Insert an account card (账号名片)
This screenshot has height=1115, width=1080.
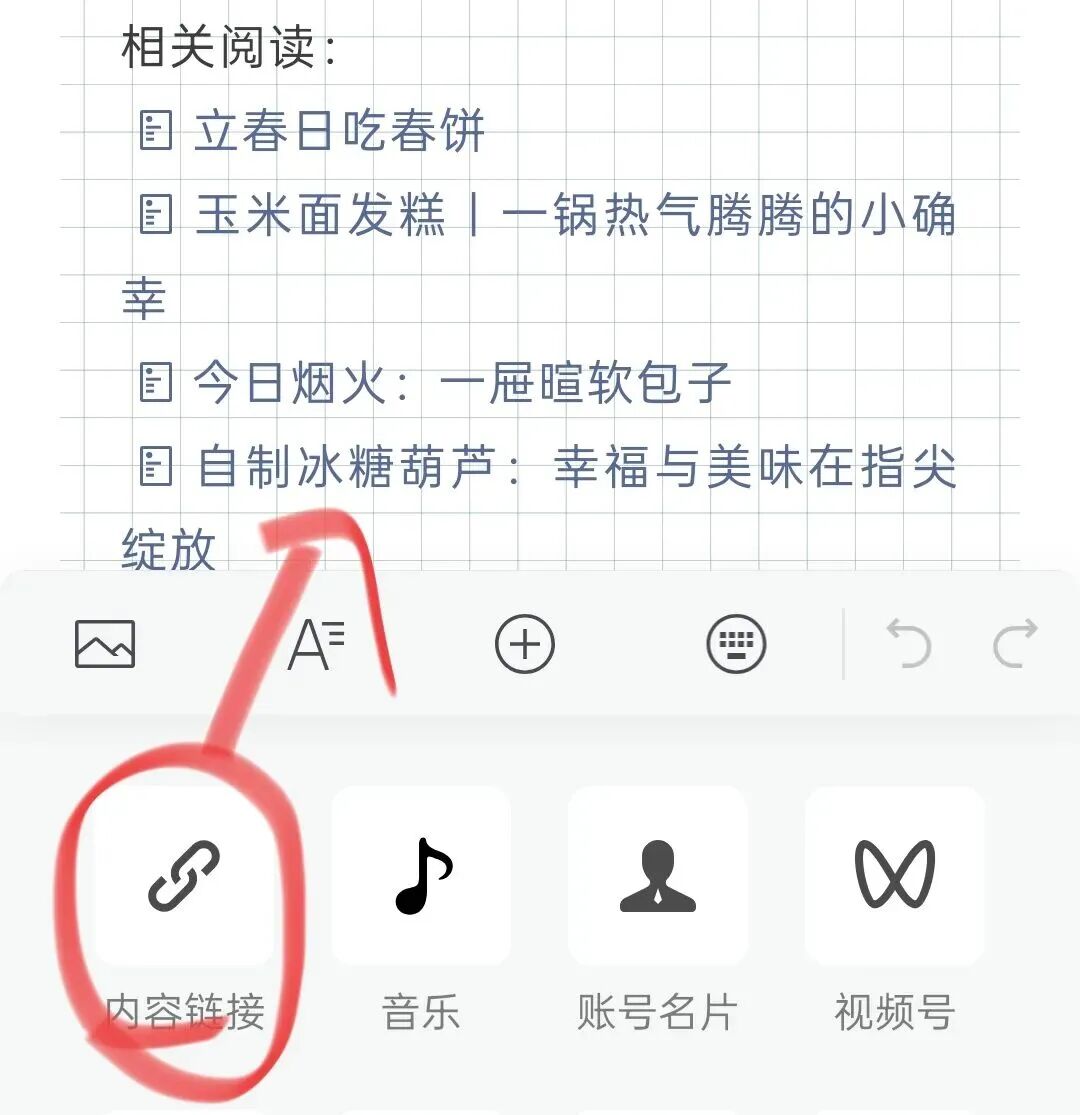(657, 875)
